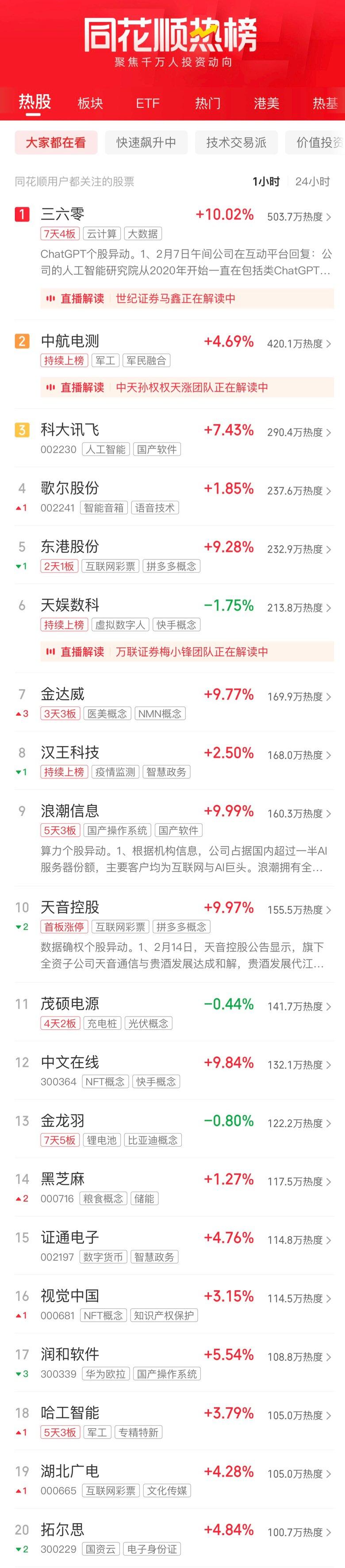Switch ranking period to 24小时
This screenshot has width=345, height=1568.
pos(312,182)
